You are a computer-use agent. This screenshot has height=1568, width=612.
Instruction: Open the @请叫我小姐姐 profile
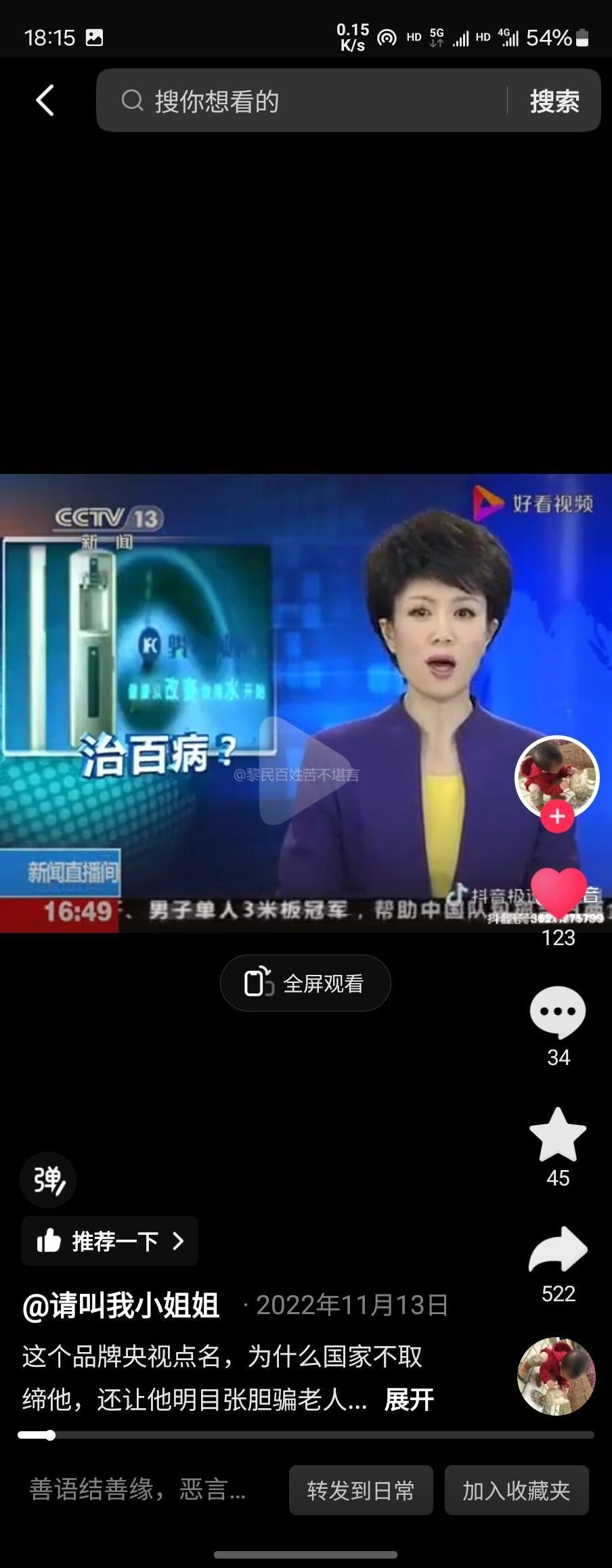[x=121, y=1305]
